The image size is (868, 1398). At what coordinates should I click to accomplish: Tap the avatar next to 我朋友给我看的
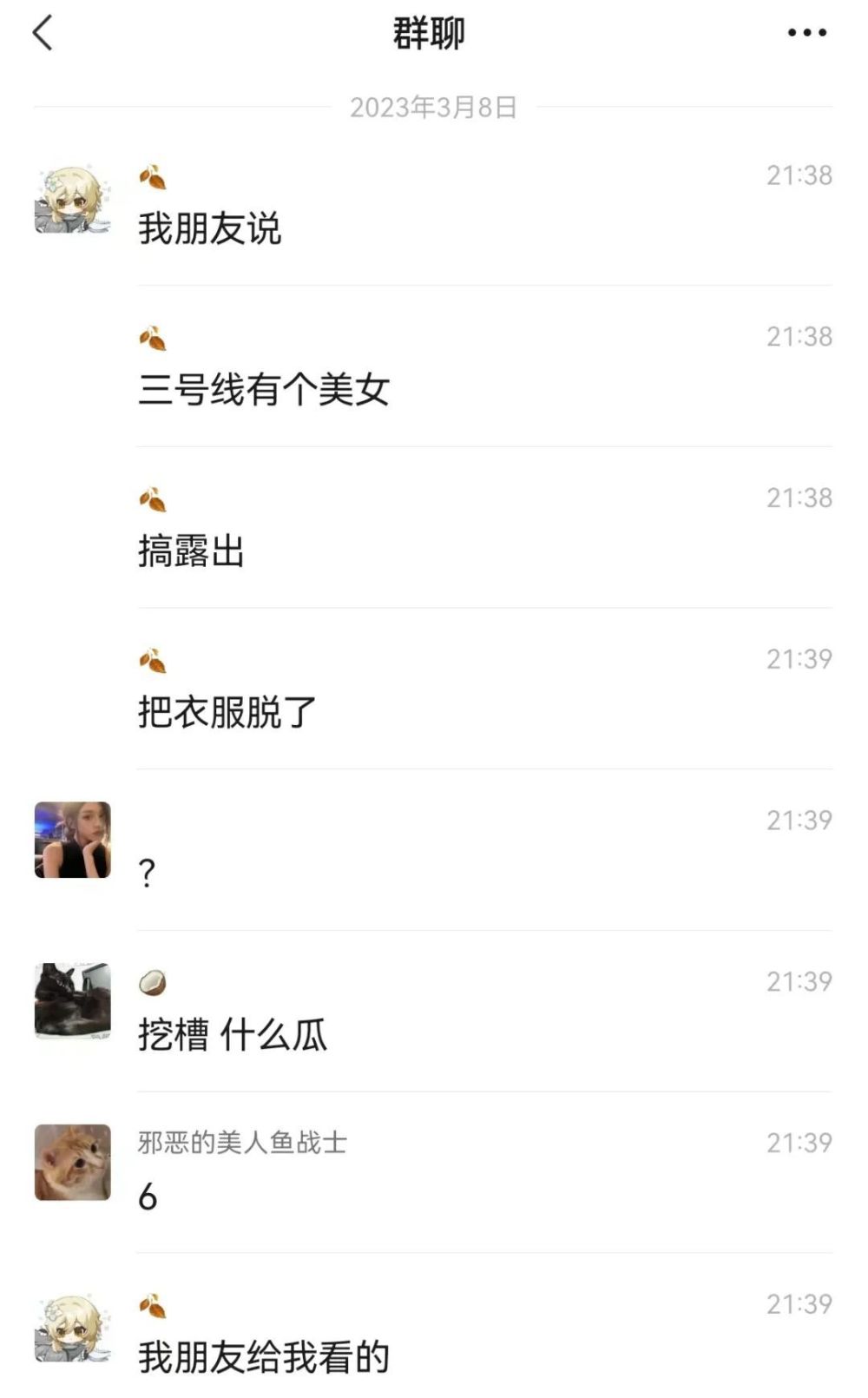[x=73, y=1329]
